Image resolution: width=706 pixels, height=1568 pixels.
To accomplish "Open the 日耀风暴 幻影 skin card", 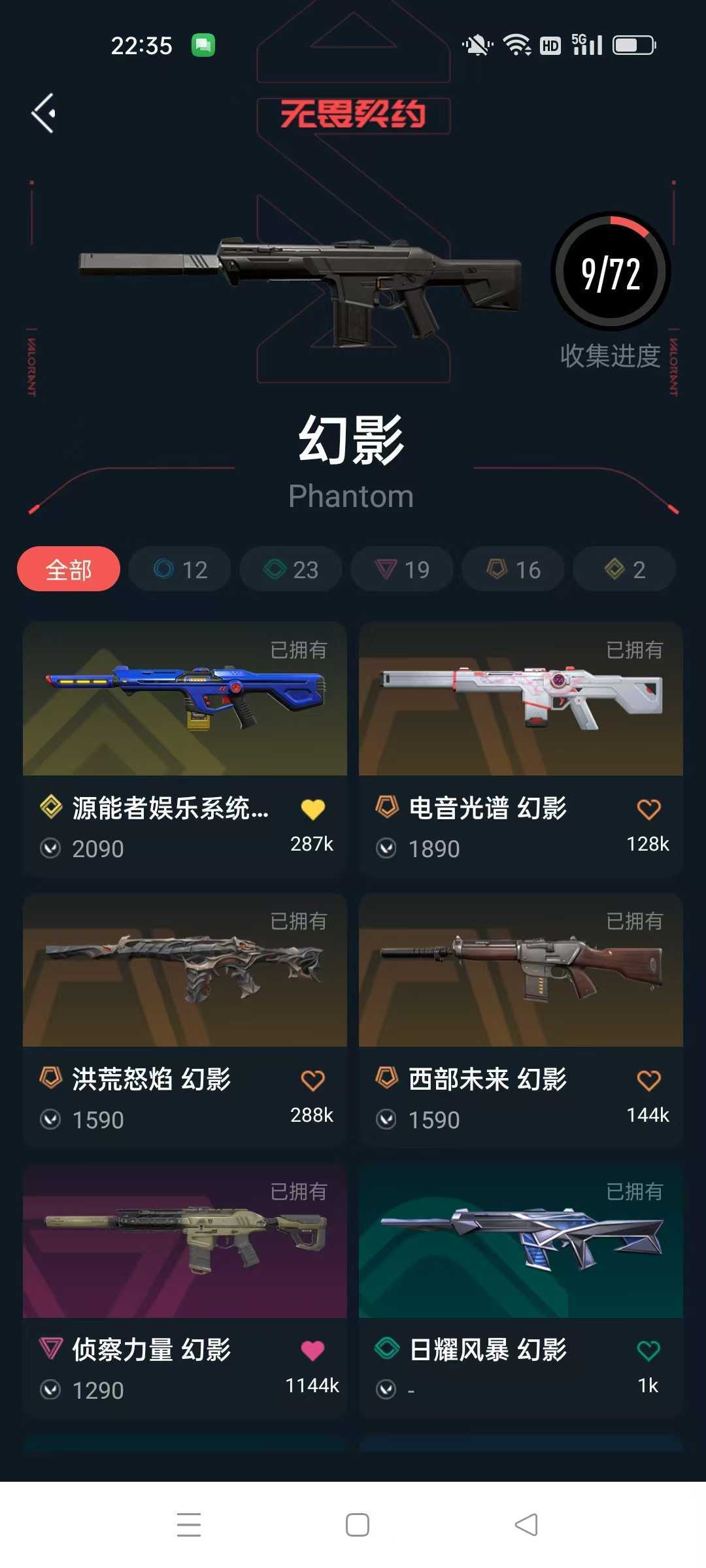I will coord(521,1290).
